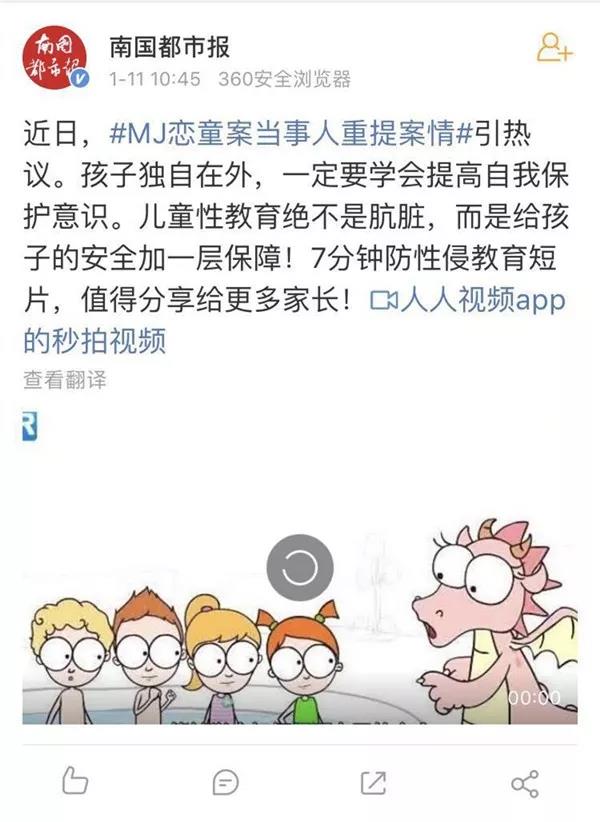This screenshot has height=822, width=600.
Task: Share the post via share icon
Action: (x=524, y=782)
